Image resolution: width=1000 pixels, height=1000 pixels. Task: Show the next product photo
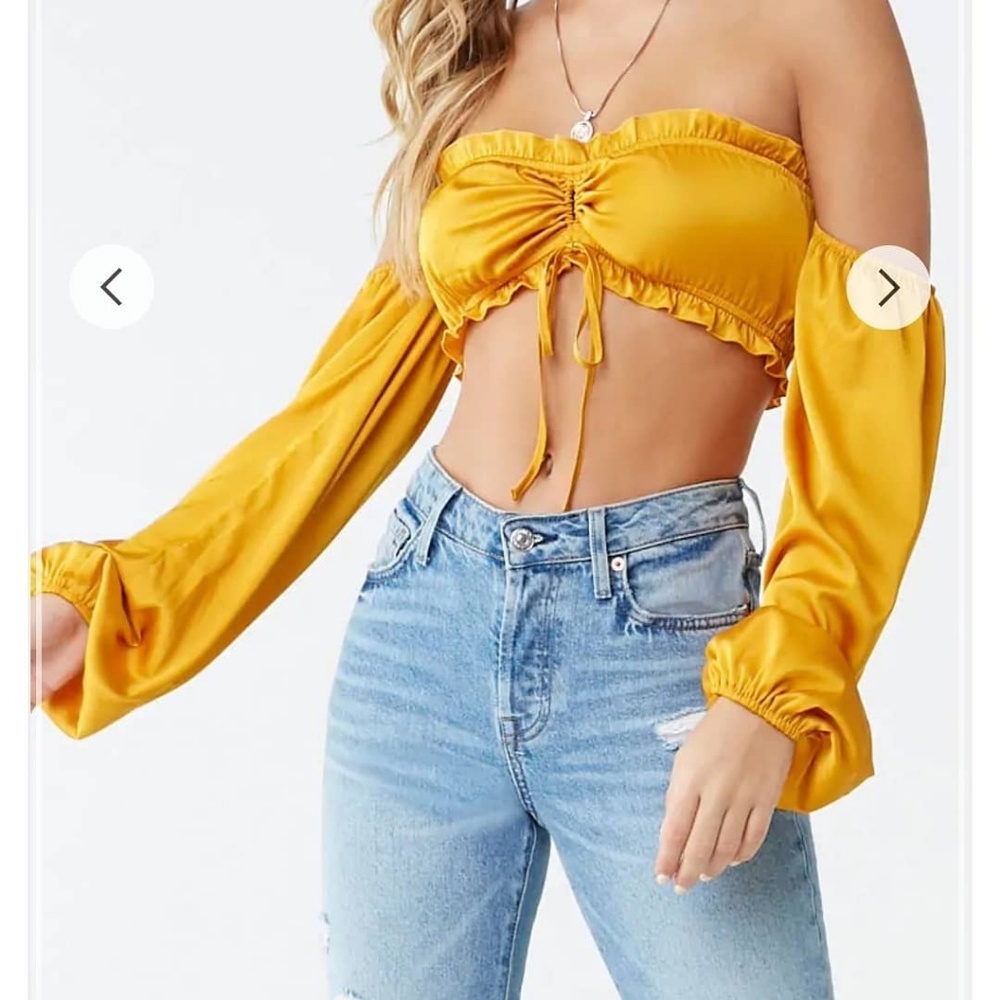(x=888, y=288)
